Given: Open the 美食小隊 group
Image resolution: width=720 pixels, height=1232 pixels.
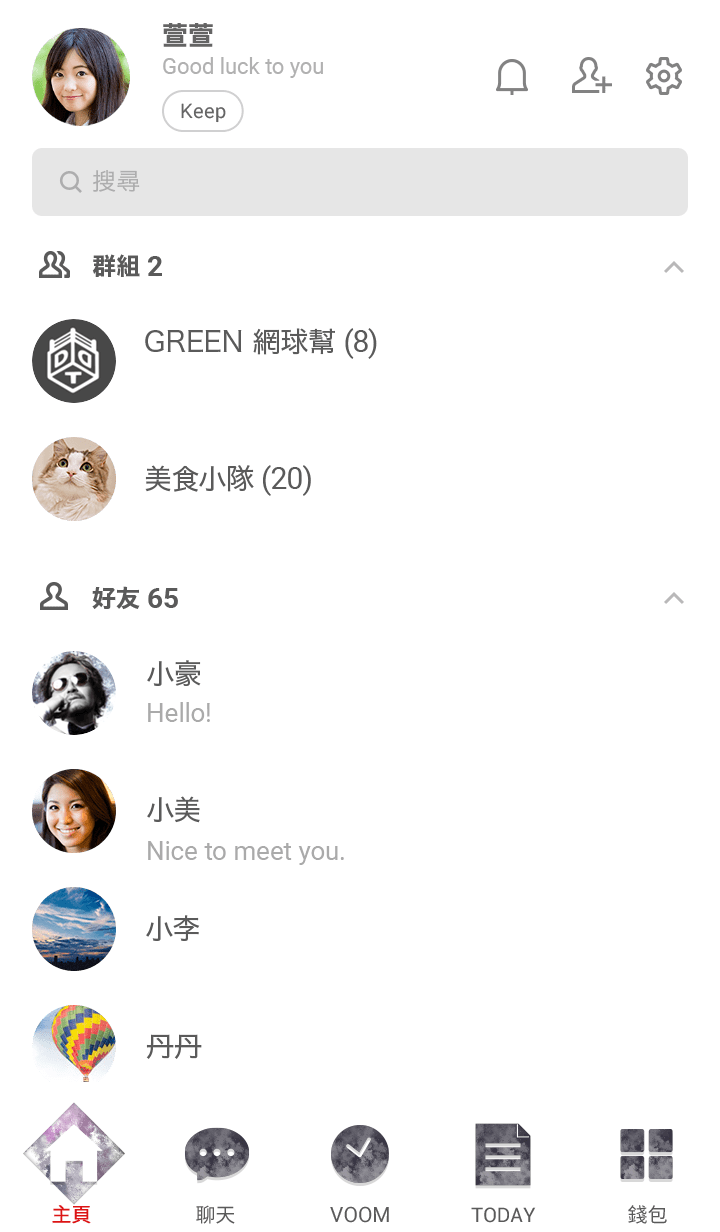Looking at the screenshot, I should coord(360,479).
